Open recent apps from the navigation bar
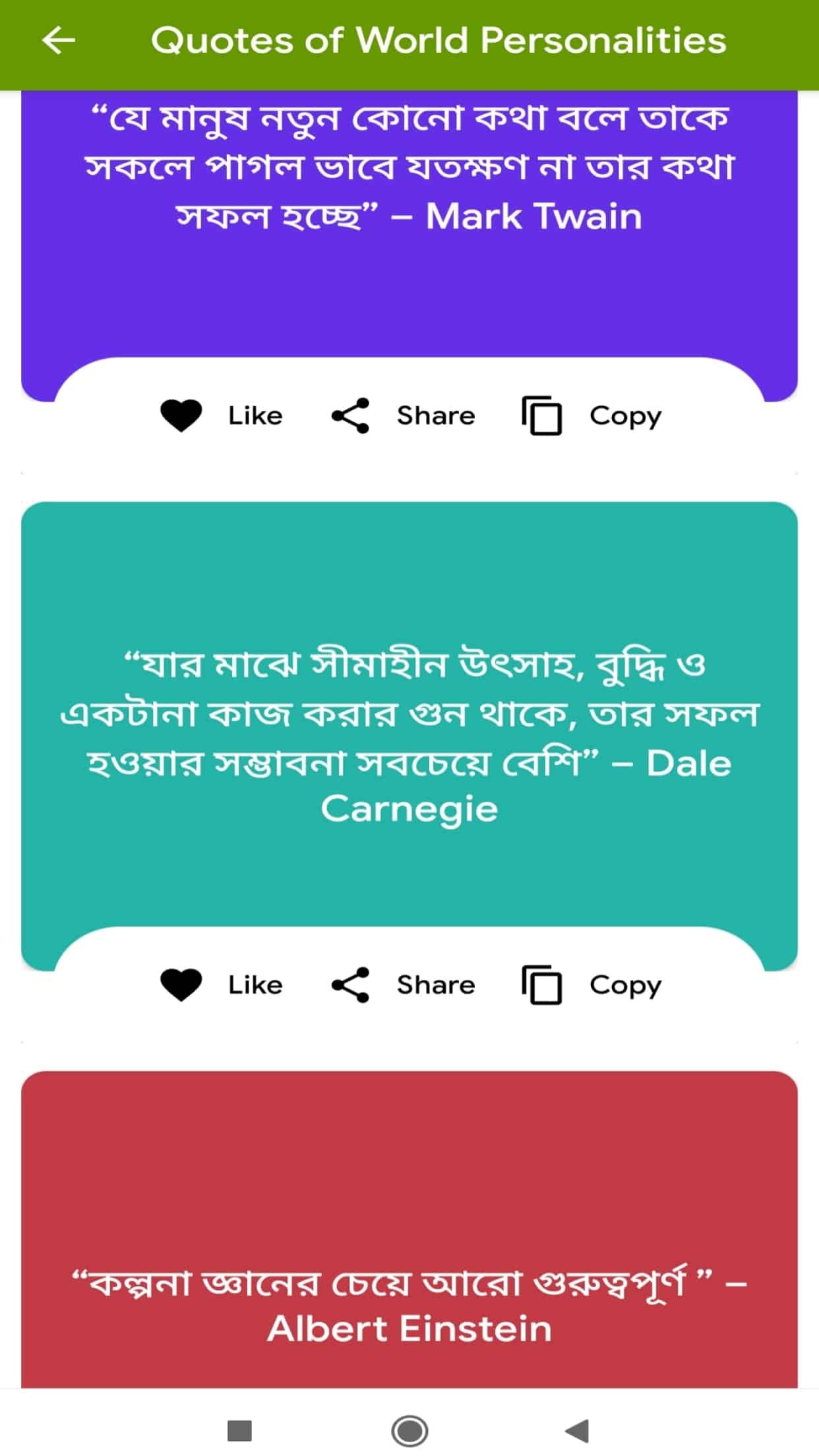 pos(239,1430)
